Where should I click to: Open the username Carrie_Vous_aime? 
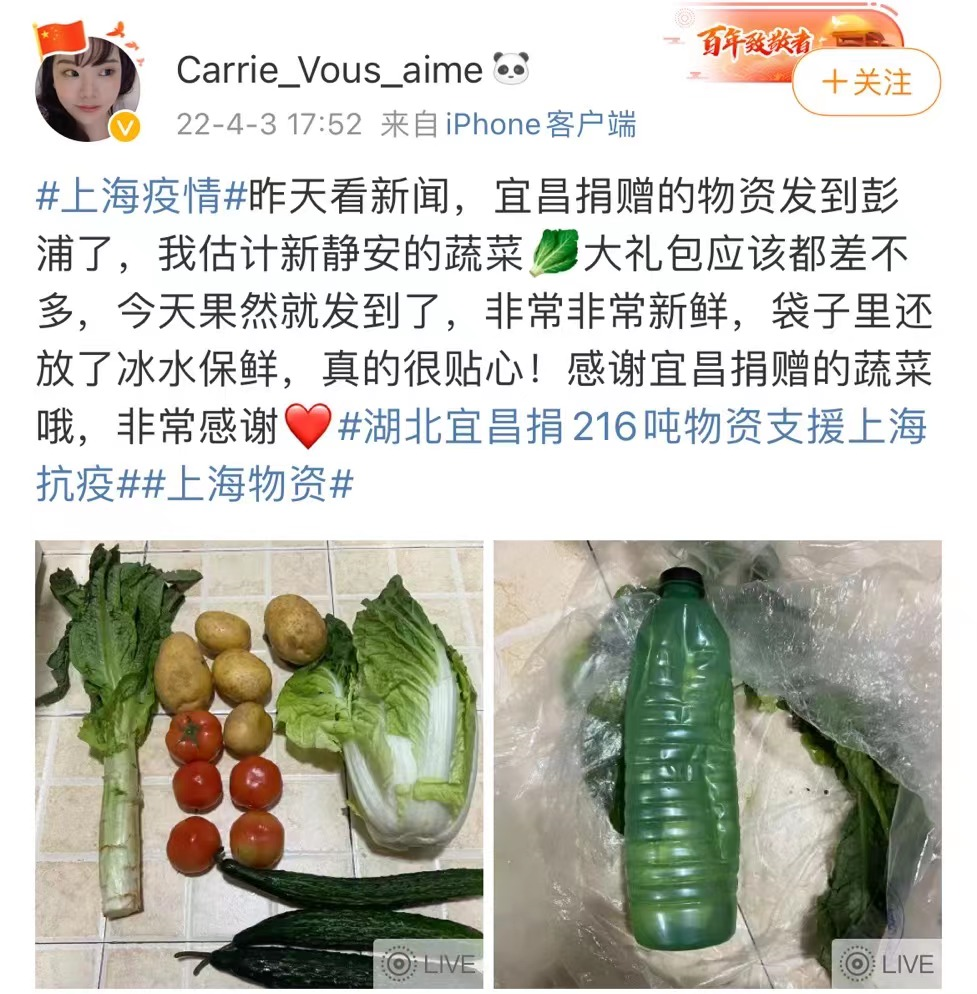(x=329, y=69)
